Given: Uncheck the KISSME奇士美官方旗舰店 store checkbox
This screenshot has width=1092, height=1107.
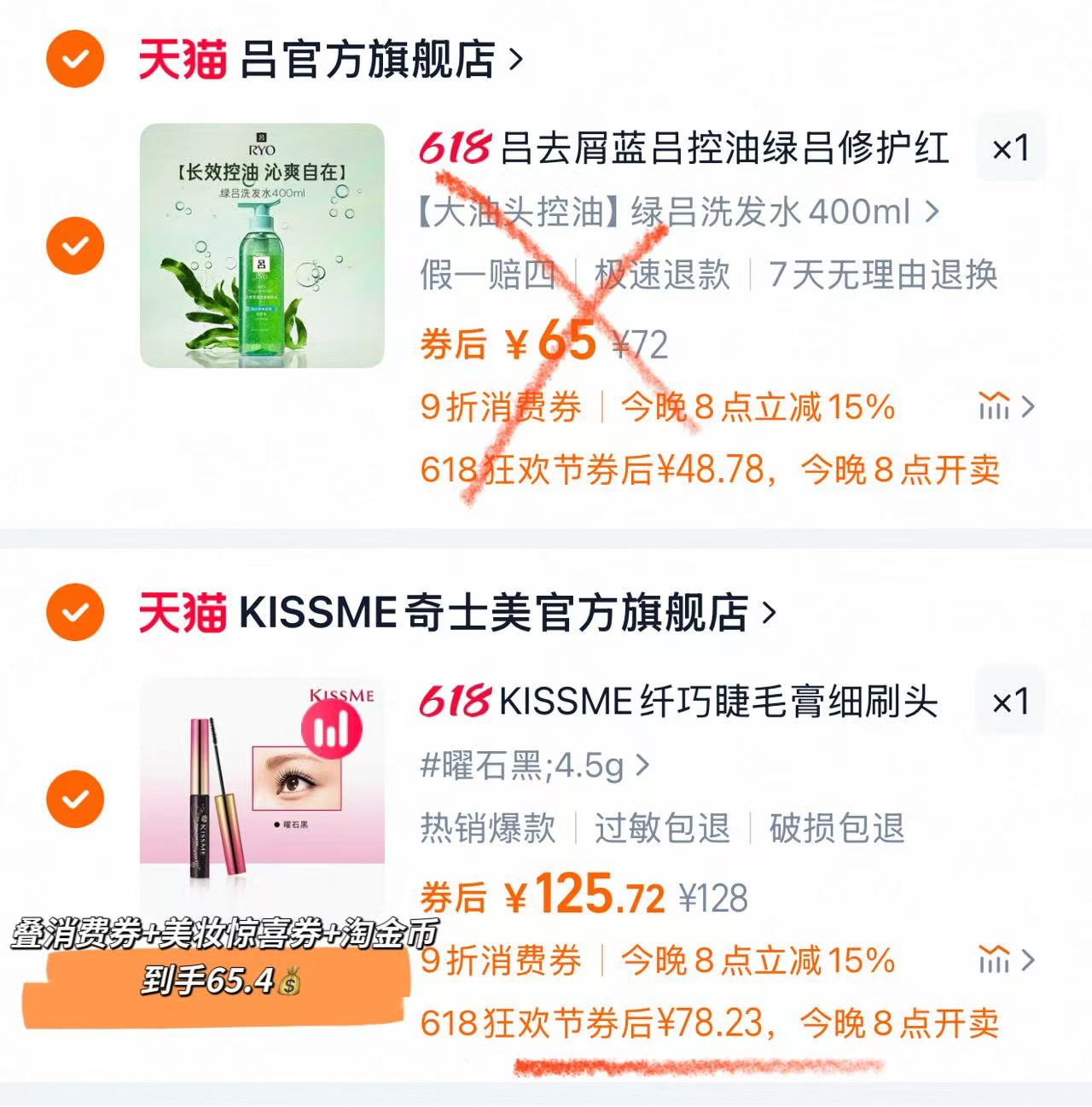Looking at the screenshot, I should click(75, 612).
